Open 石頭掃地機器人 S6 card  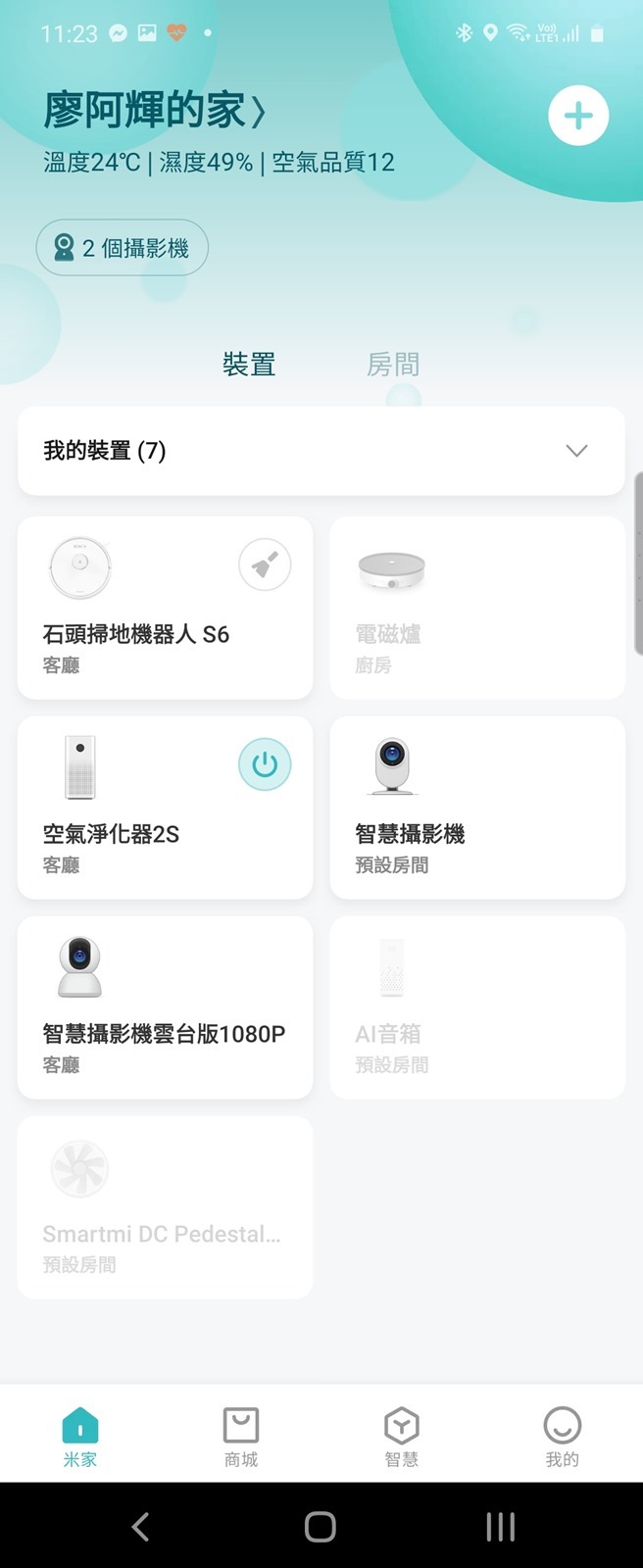[x=137, y=632]
